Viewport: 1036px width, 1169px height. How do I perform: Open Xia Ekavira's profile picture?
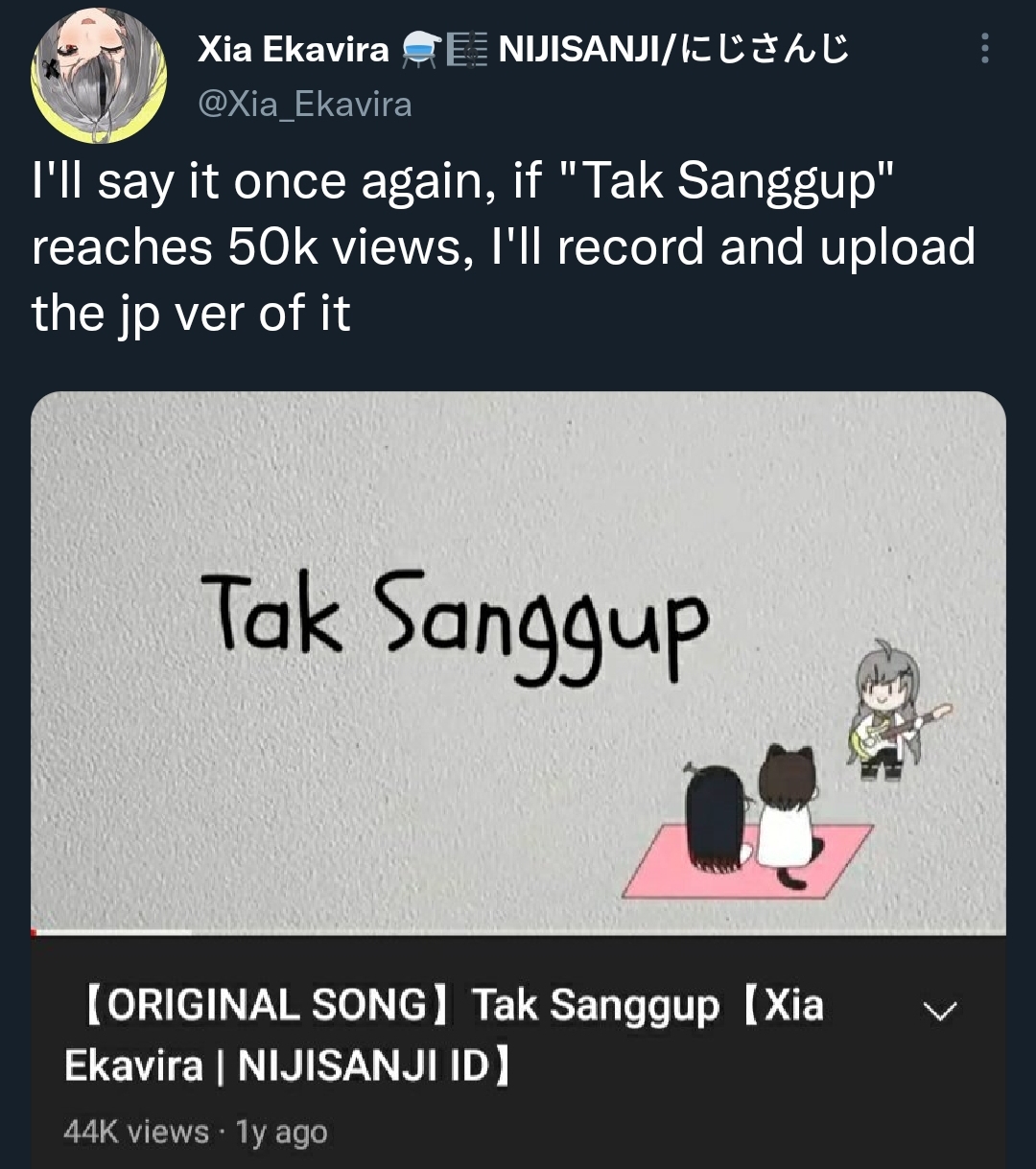click(98, 79)
